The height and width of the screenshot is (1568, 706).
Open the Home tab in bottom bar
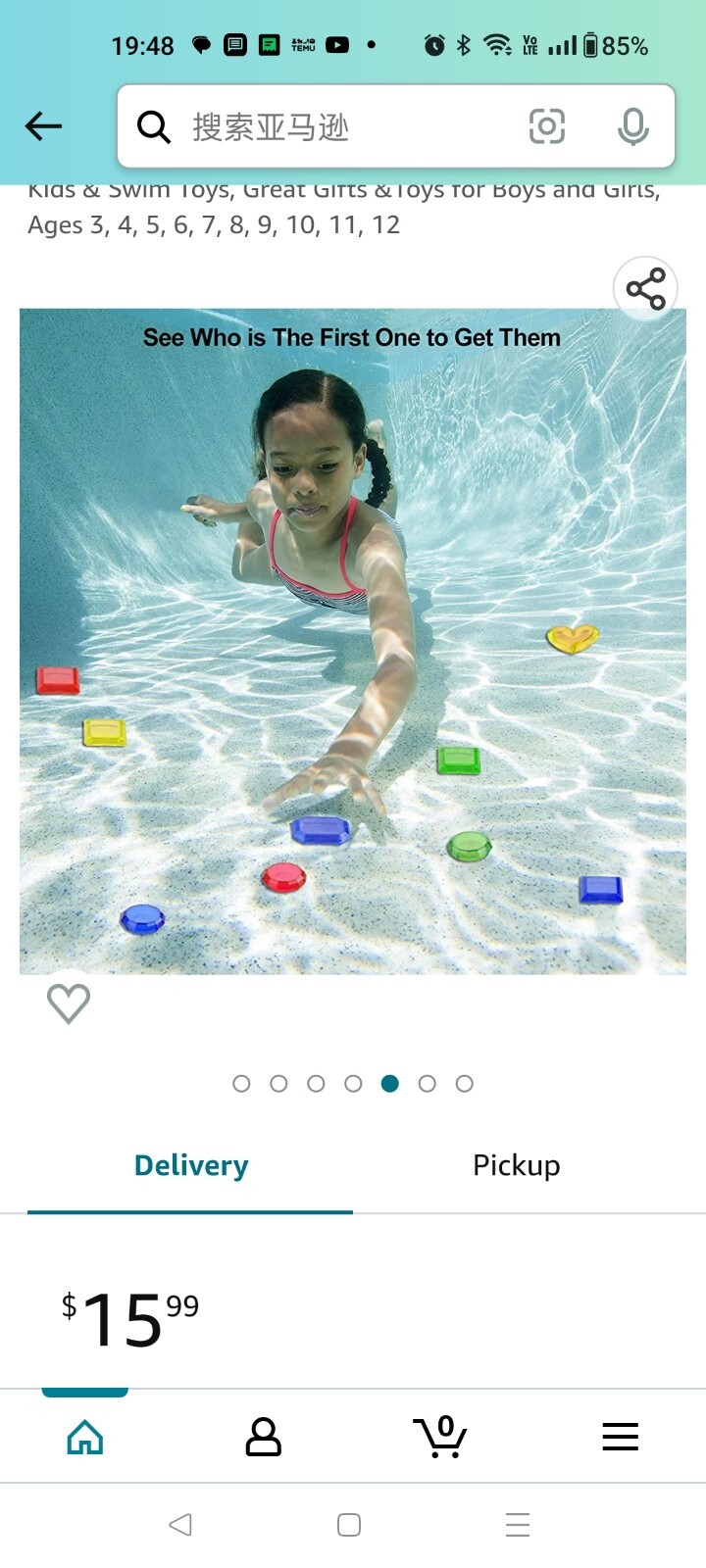coord(85,1437)
